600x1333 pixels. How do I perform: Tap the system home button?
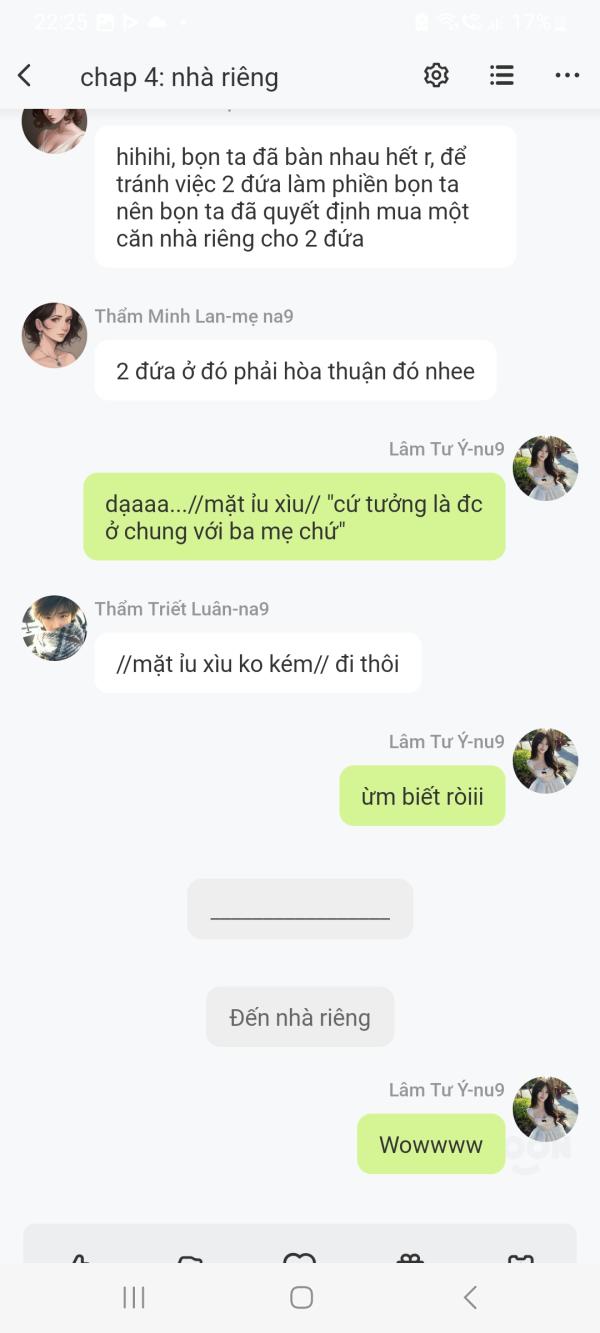point(301,1297)
